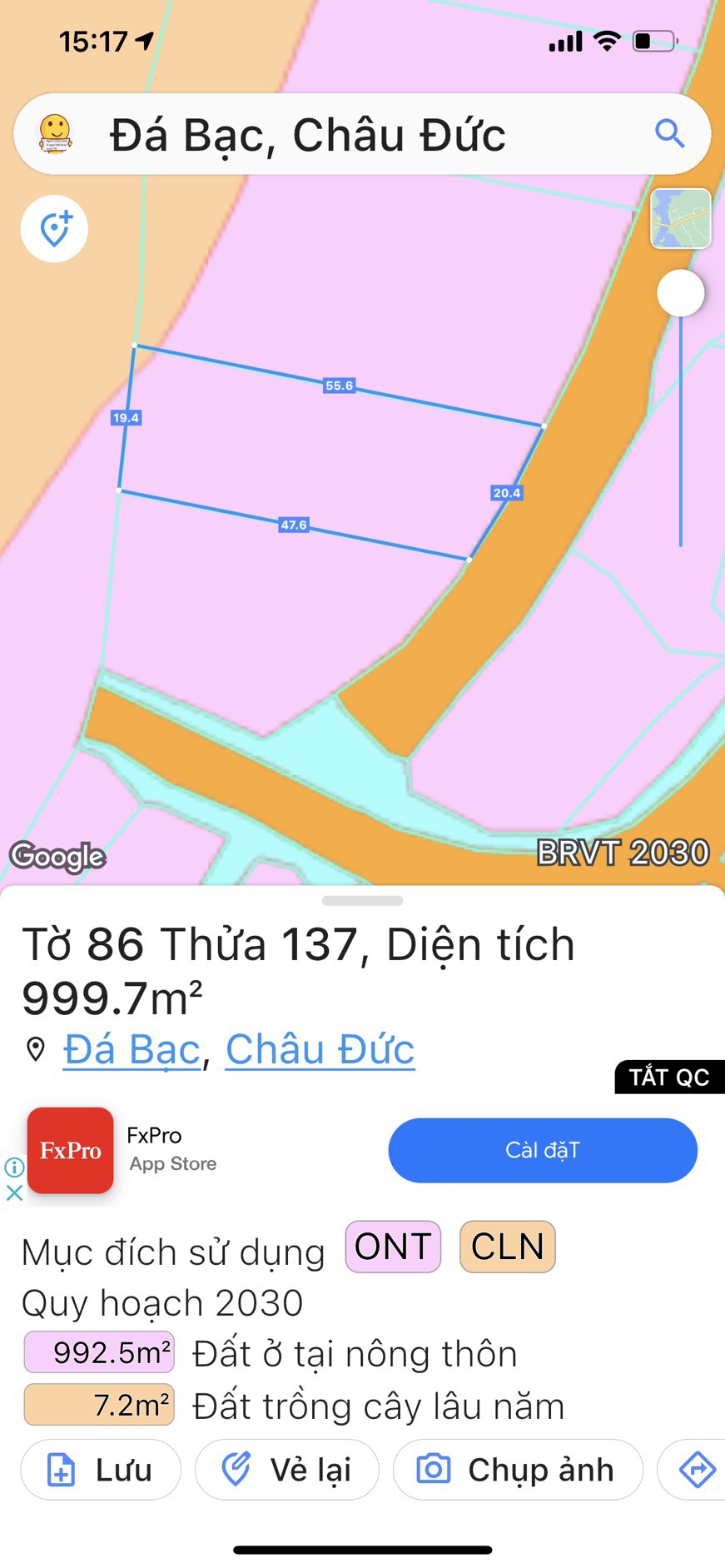This screenshot has height=1568, width=725.
Task: Open the ad info disclosure icon
Action: [x=13, y=1166]
